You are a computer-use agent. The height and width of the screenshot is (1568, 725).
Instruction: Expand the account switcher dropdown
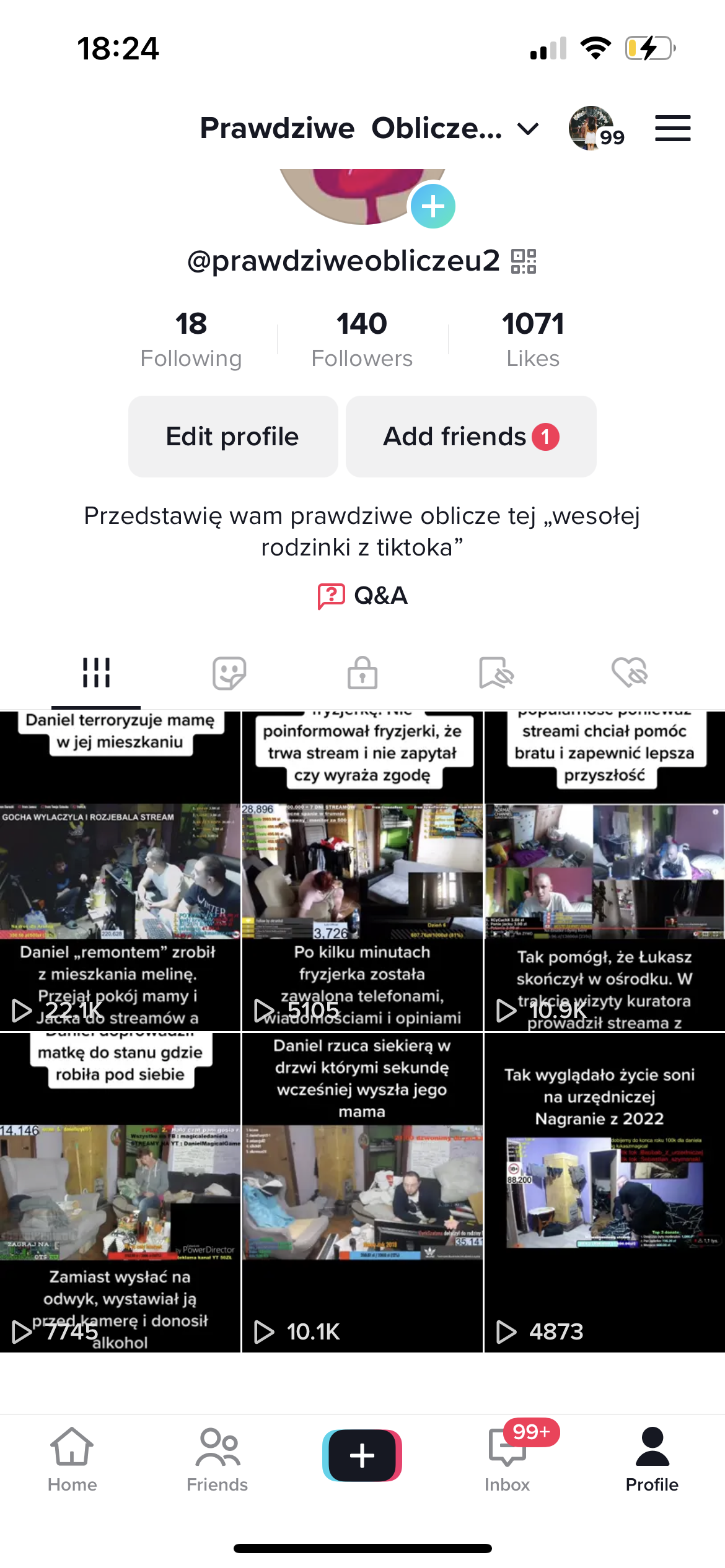[528, 129]
